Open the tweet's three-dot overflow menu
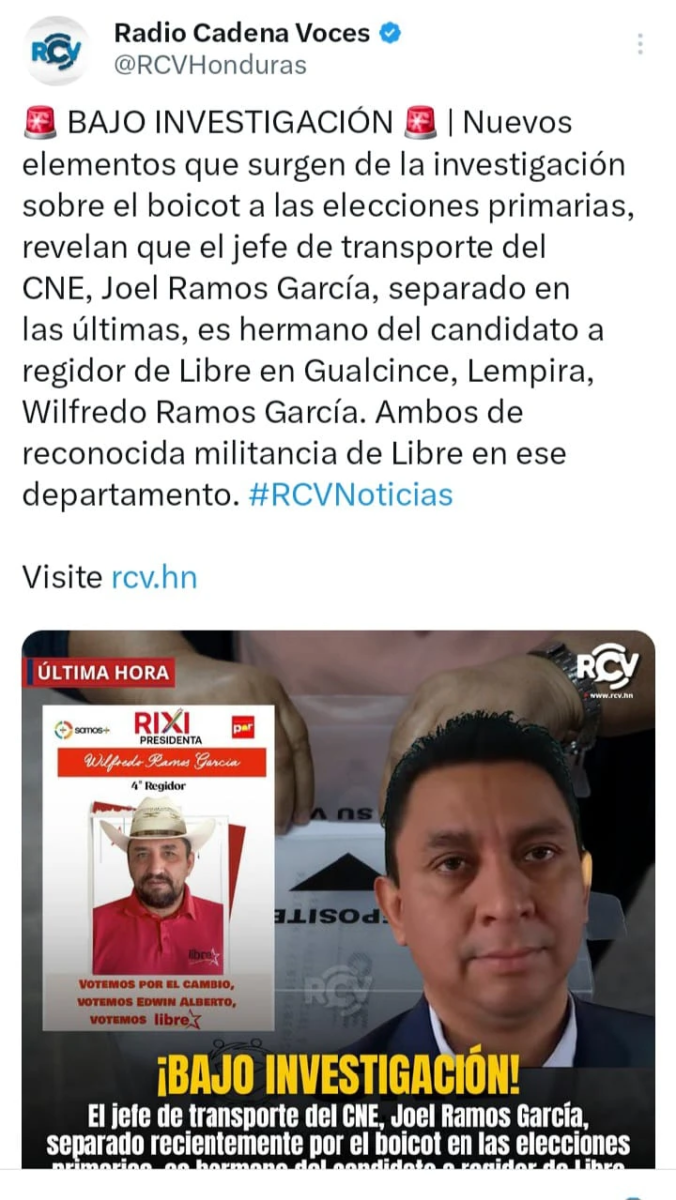The width and height of the screenshot is (676, 1200). [640, 44]
